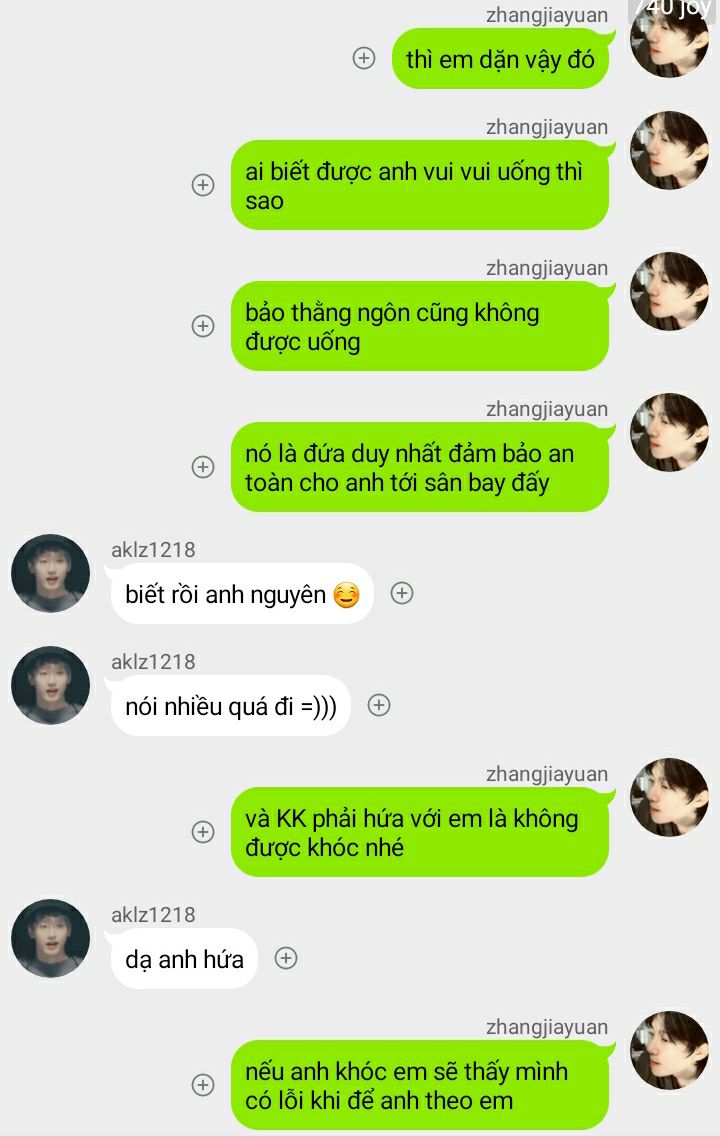This screenshot has height=1137, width=720.
Task: Tap plus icon next to "nói nhiều quá đi"
Action: coord(378,705)
